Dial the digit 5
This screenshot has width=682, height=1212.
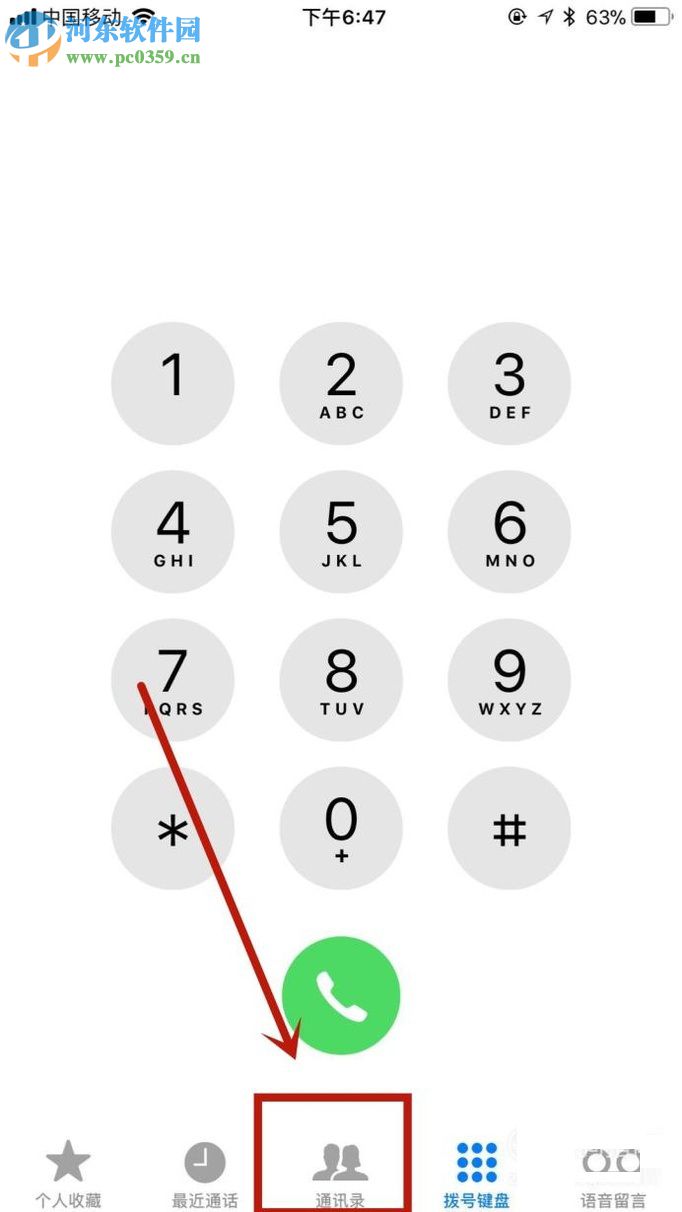pos(341,532)
